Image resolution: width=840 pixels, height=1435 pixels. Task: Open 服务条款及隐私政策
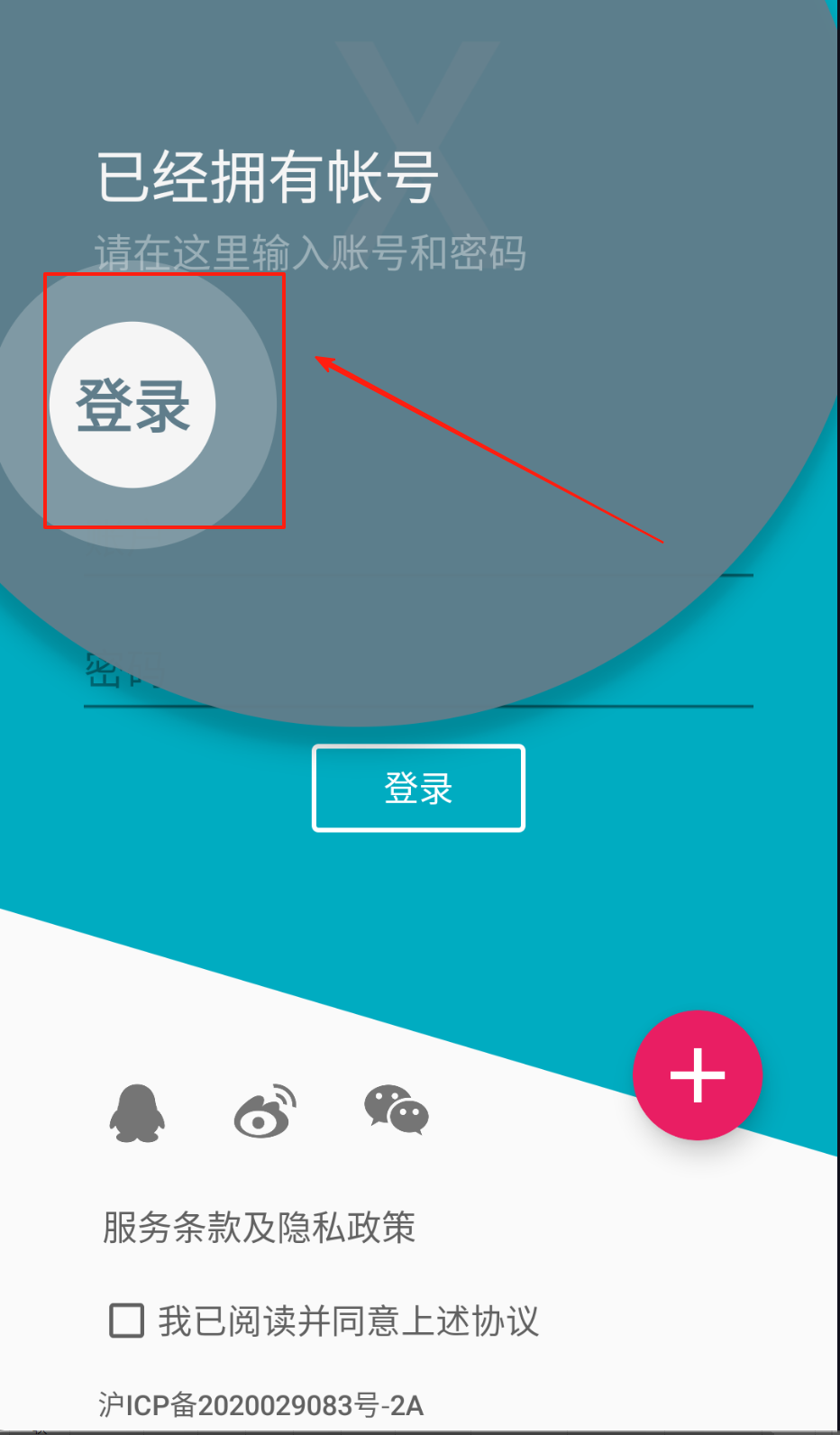click(x=259, y=1228)
